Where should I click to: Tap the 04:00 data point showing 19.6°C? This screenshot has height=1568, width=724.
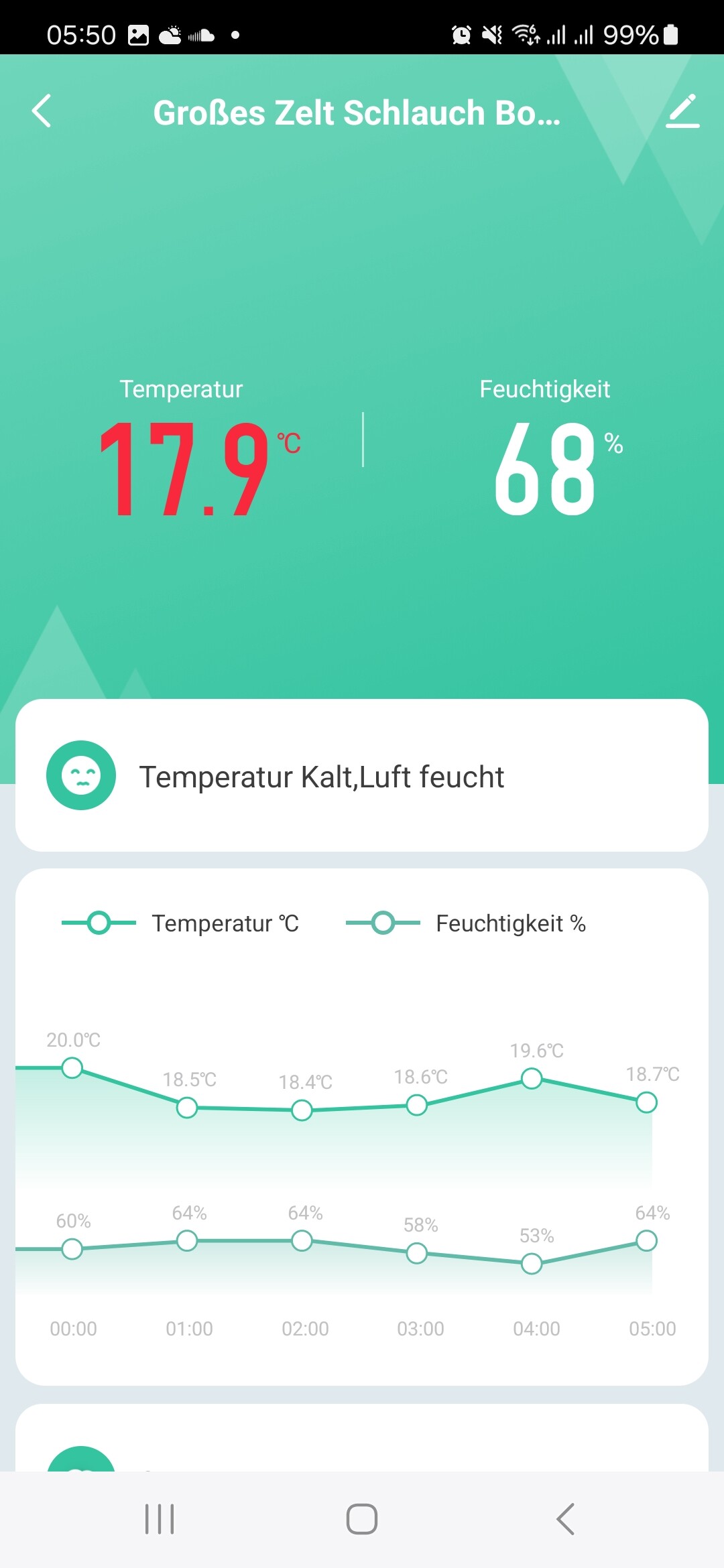(532, 1079)
